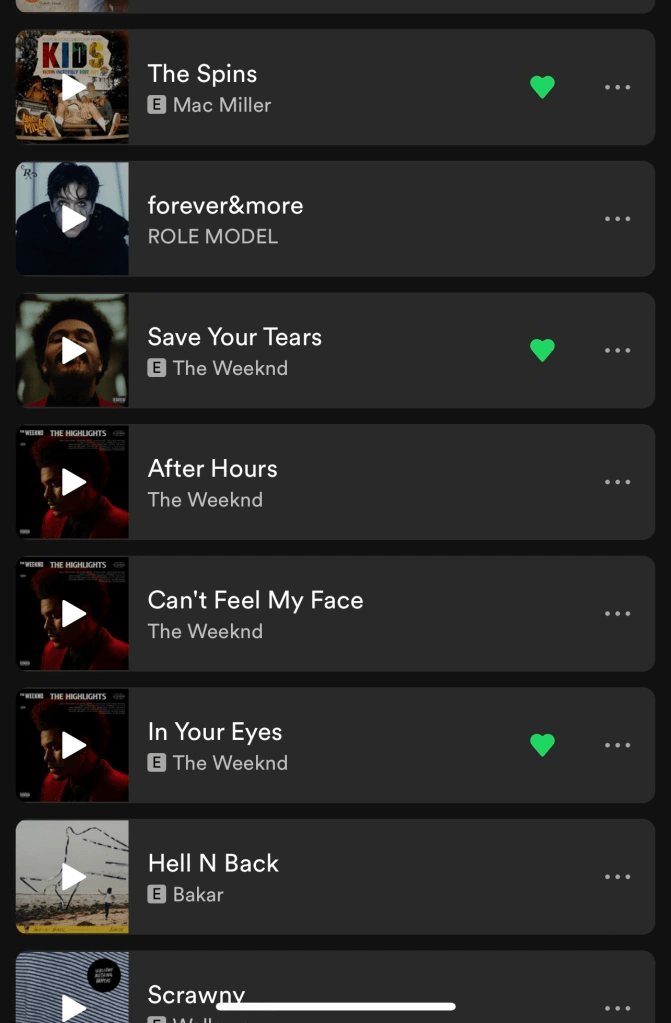Image resolution: width=671 pixels, height=1023 pixels.
Task: Open three-dot menu for Hell N Back
Action: click(x=617, y=877)
